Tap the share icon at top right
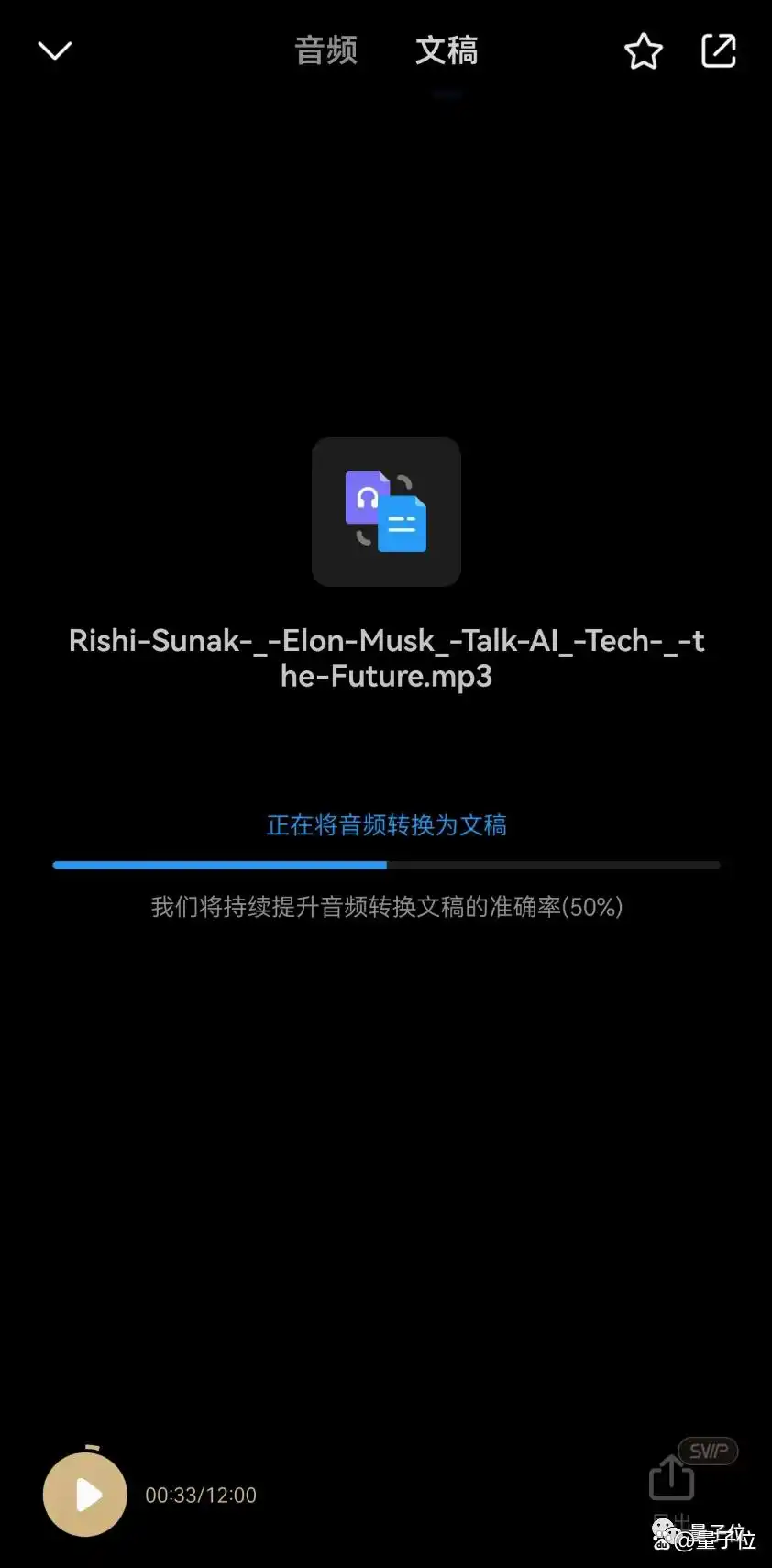Image resolution: width=772 pixels, height=1568 pixels. click(719, 51)
